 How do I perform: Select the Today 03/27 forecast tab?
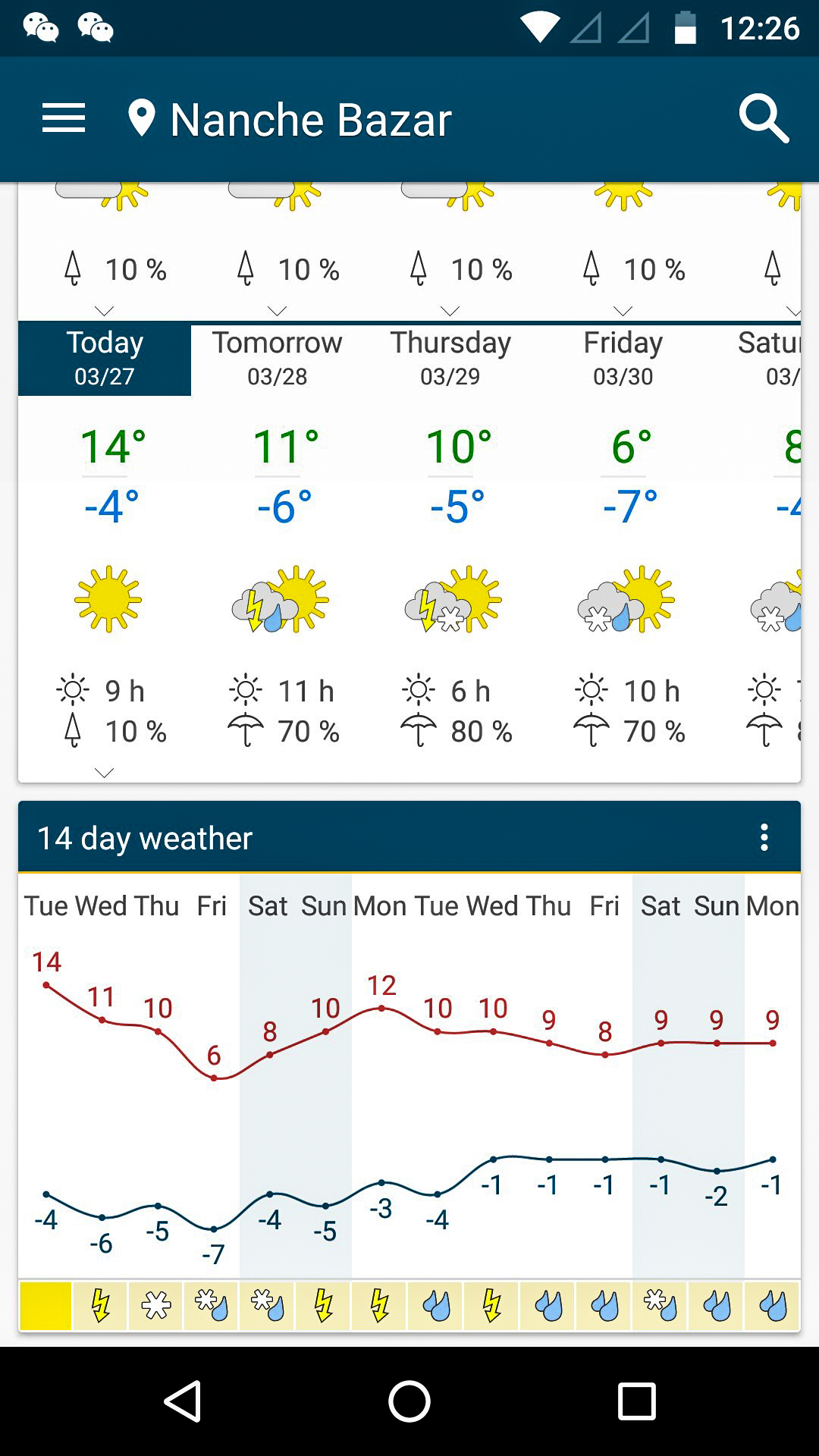pos(105,358)
